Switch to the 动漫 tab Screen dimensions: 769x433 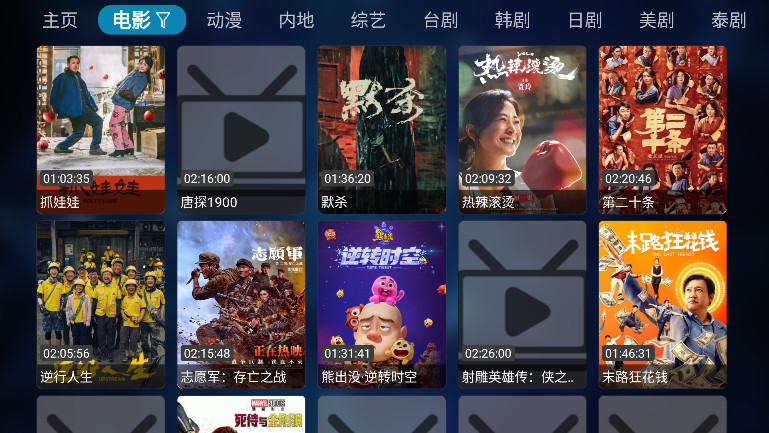[x=224, y=20]
